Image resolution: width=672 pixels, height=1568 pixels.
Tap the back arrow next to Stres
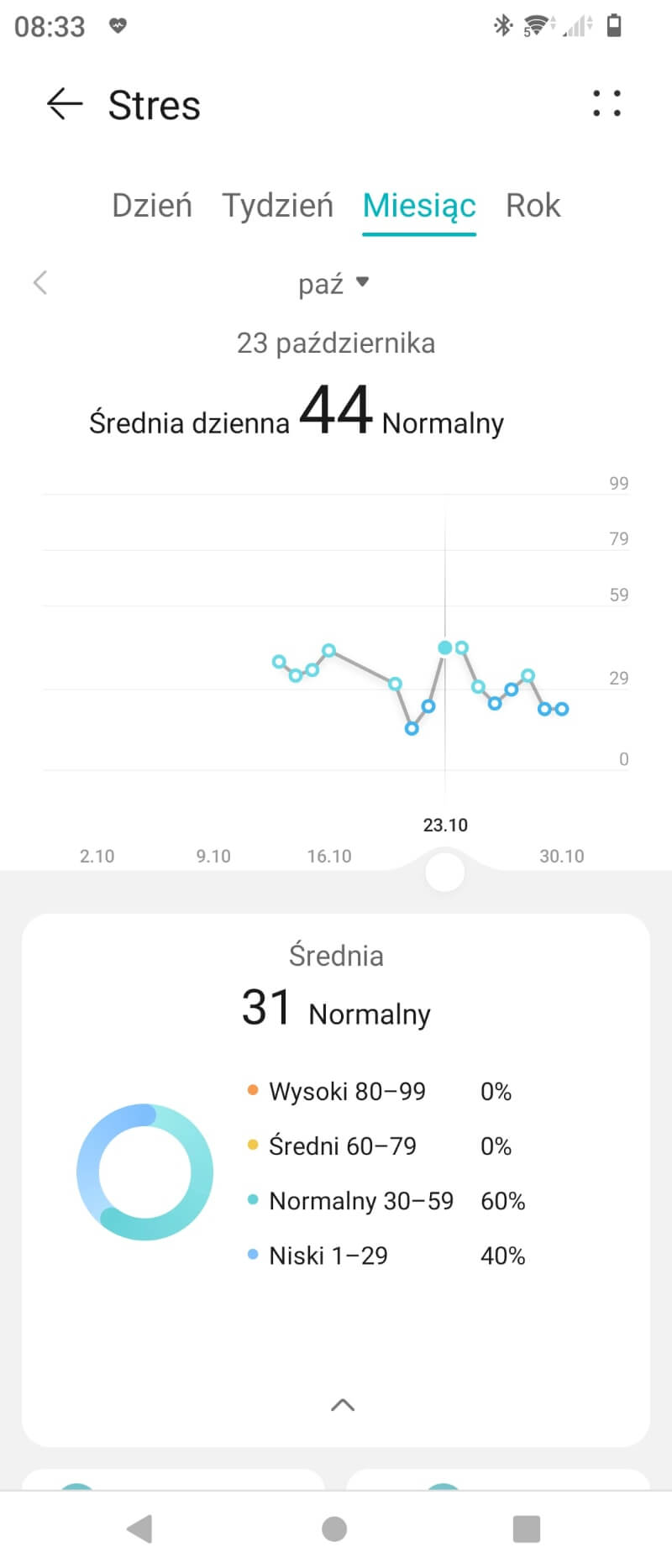(63, 104)
